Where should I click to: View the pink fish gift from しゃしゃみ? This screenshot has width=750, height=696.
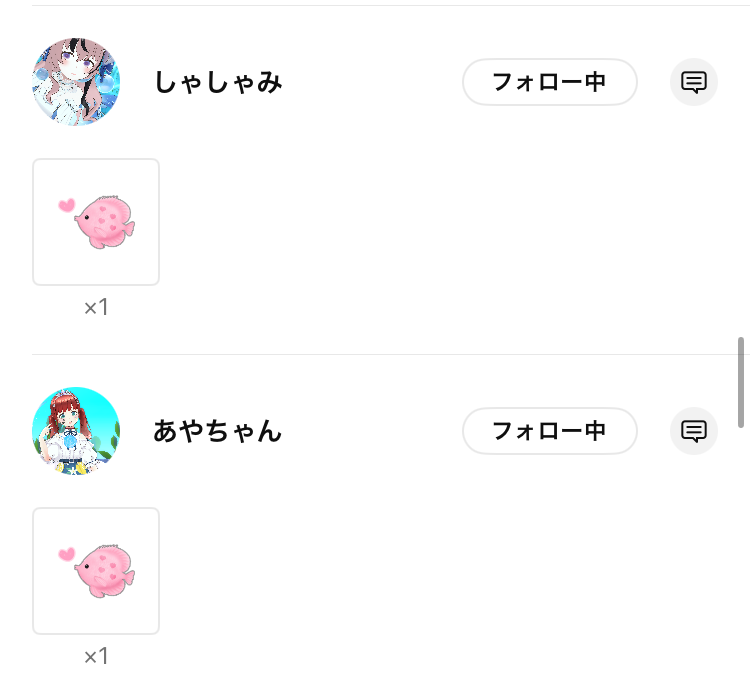tap(96, 222)
